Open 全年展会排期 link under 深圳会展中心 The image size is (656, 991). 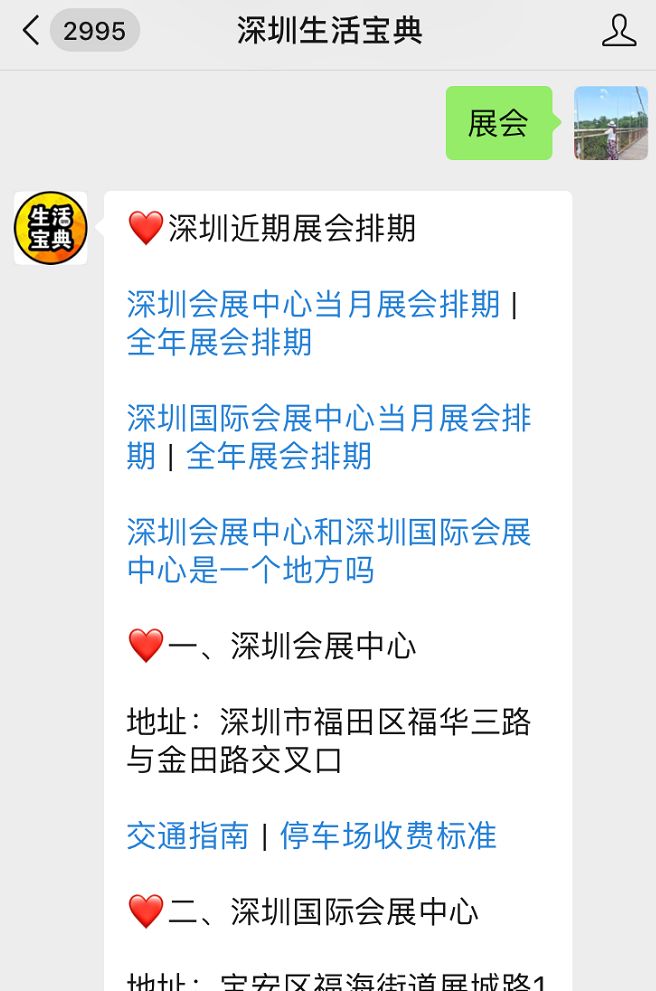219,342
